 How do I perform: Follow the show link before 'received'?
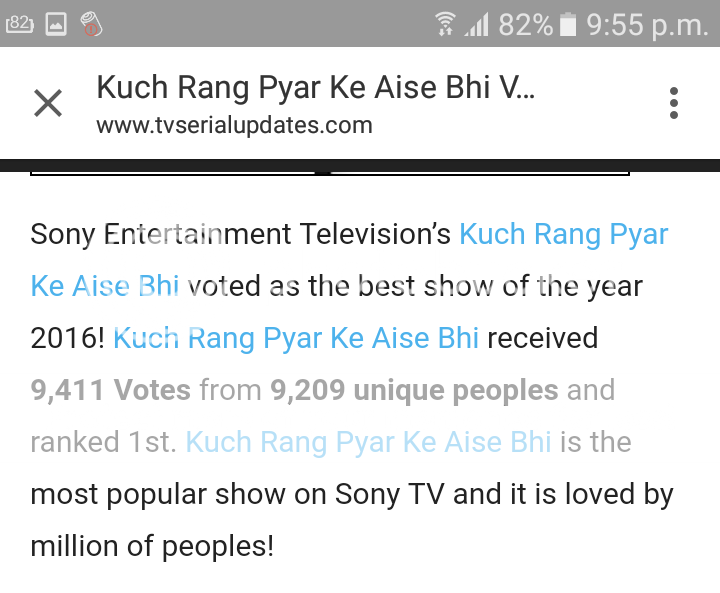[x=296, y=338]
